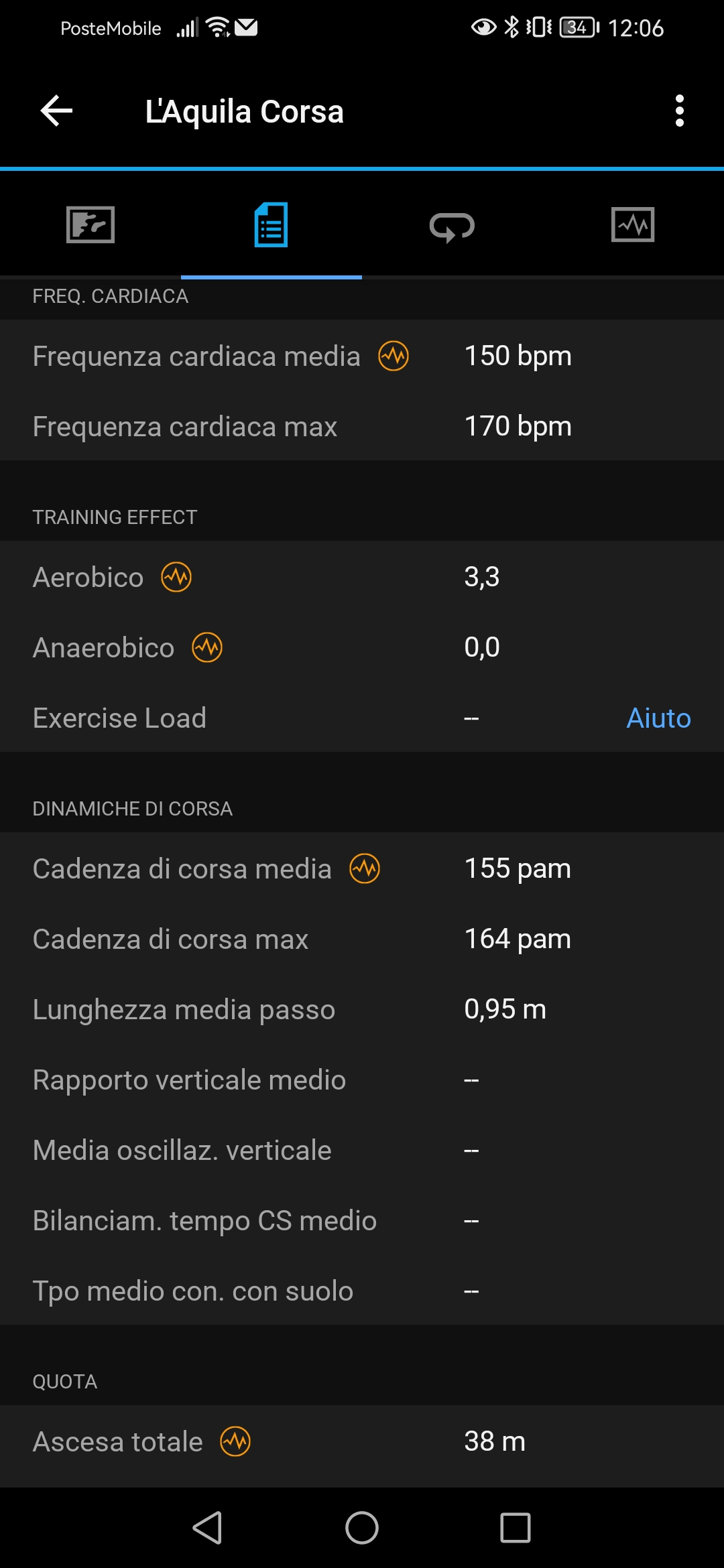
Task: Tap the chart icon next to Aerobico
Action: (176, 577)
